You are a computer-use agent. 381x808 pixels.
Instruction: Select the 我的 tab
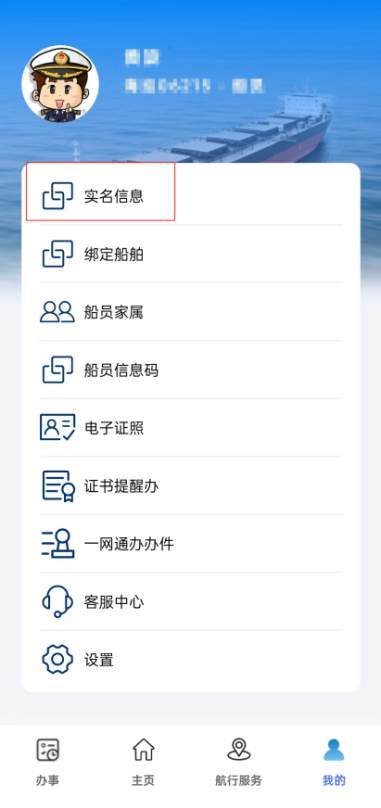334,762
